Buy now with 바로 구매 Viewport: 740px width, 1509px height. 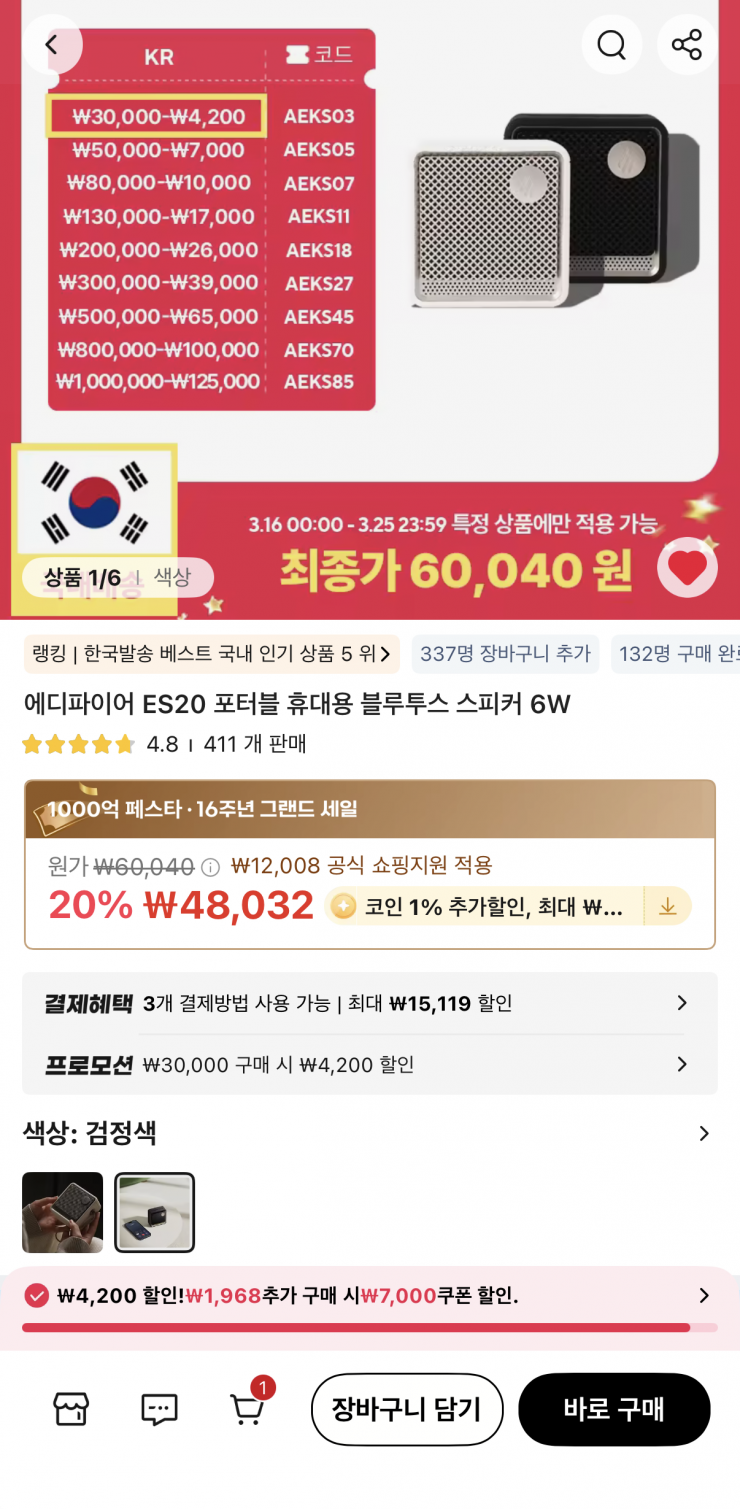pos(614,1409)
